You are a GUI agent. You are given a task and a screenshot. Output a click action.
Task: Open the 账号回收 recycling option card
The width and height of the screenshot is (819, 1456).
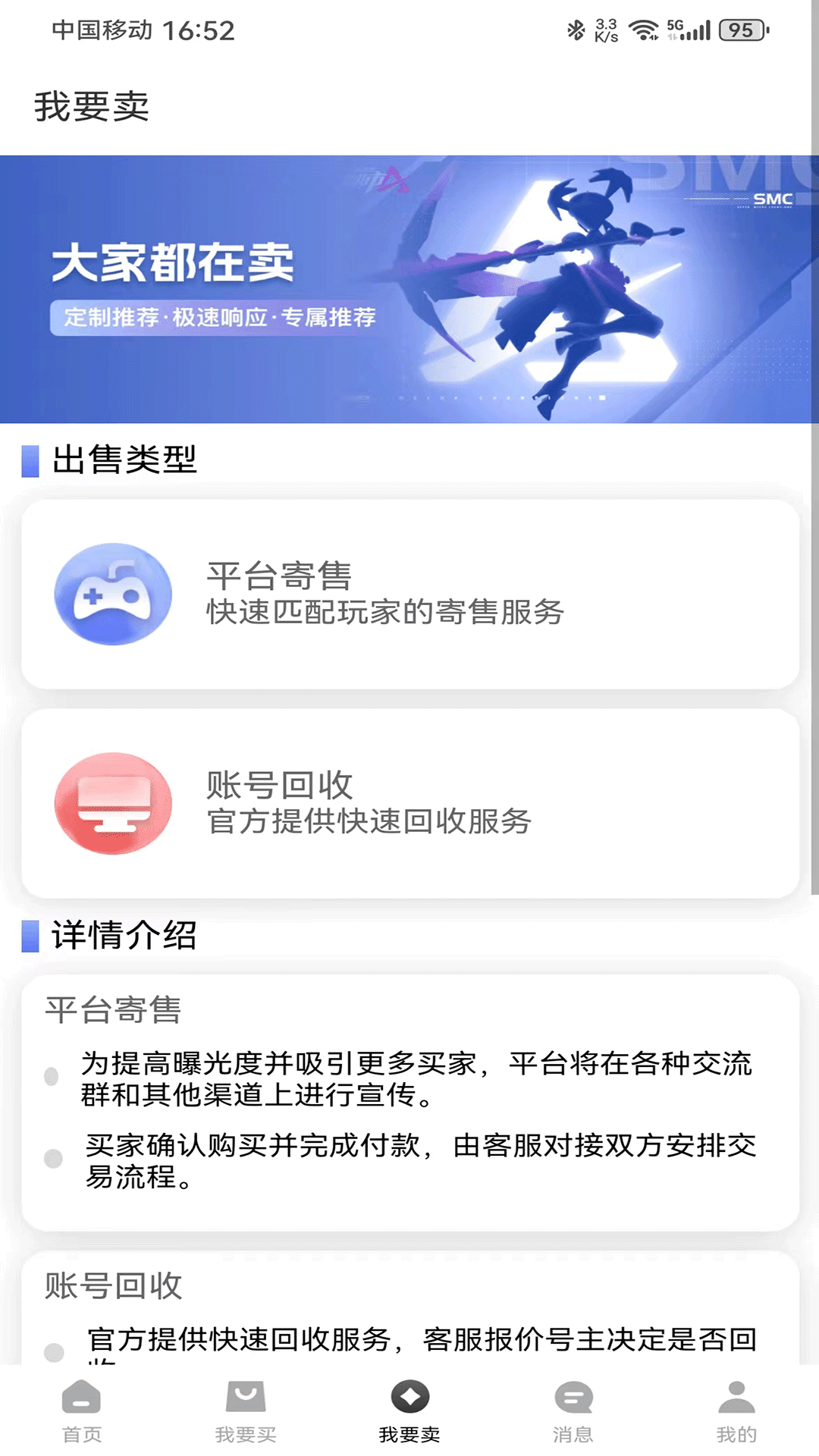coord(409,802)
